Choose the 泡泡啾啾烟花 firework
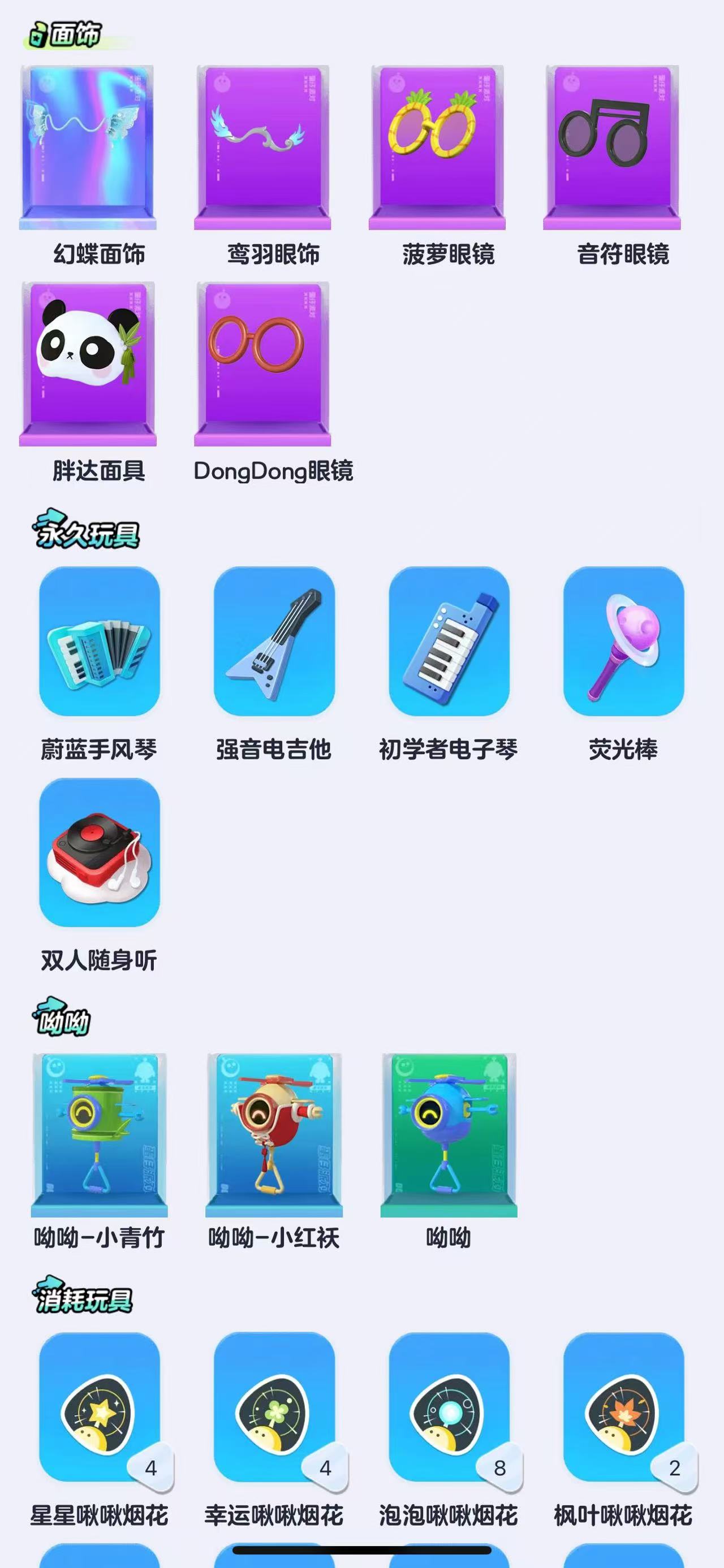The height and width of the screenshot is (1568, 724). 449,1407
